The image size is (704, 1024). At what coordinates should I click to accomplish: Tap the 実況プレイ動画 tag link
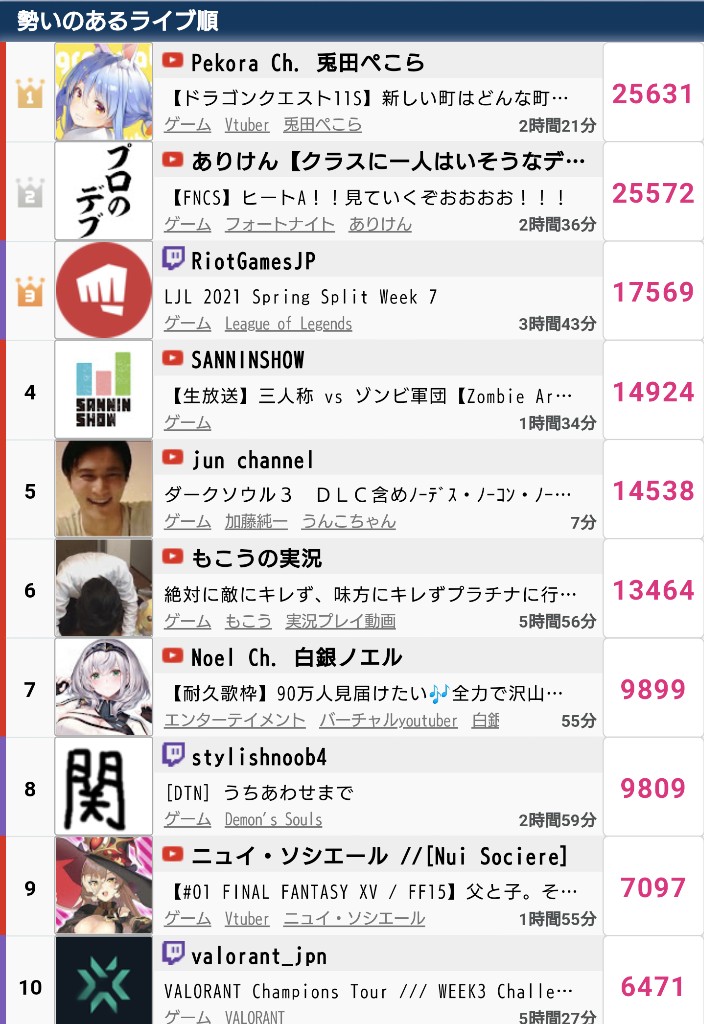click(x=340, y=621)
